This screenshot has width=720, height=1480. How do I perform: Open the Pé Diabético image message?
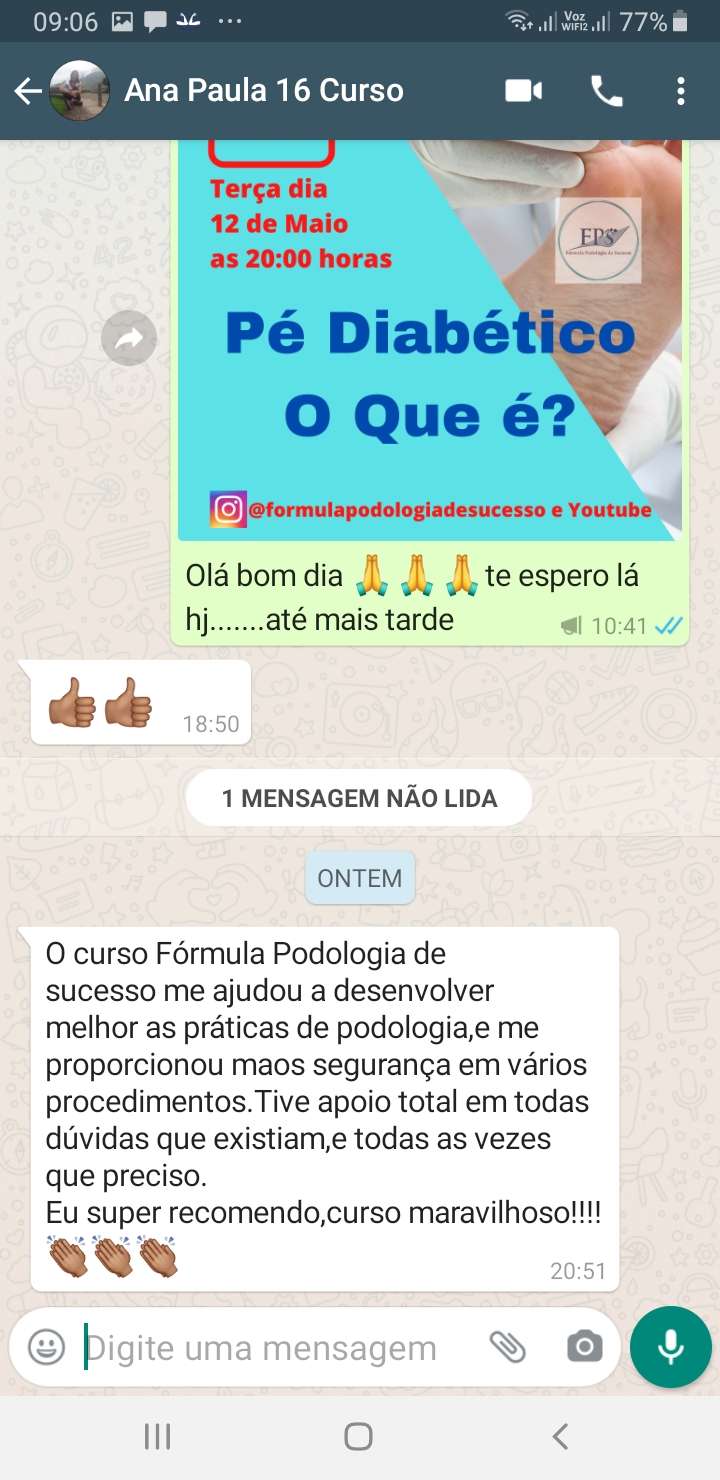coord(430,340)
